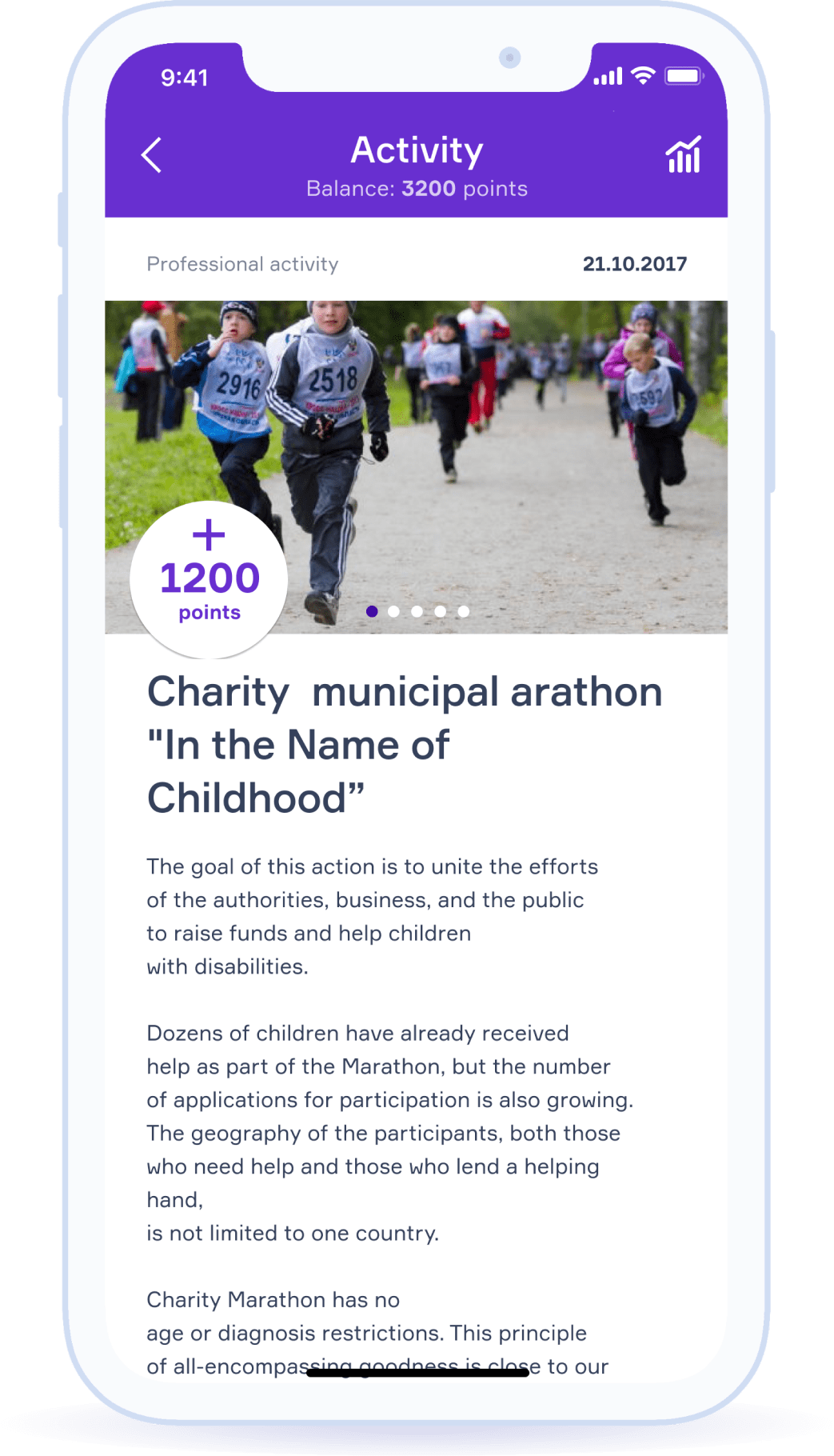Go back using the header arrow
The width and height of the screenshot is (834, 1456).
tap(152, 154)
